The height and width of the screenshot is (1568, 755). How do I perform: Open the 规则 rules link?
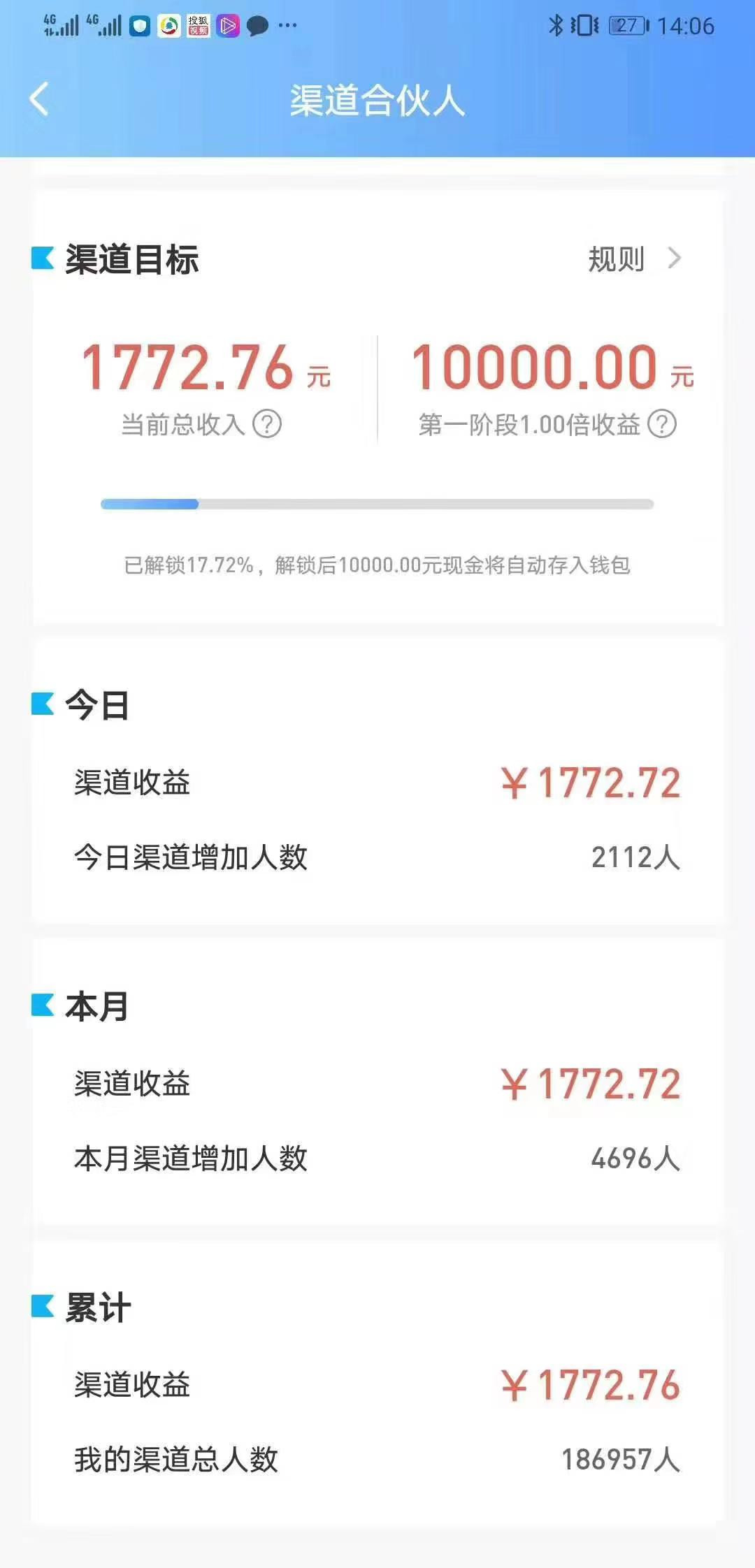(634, 259)
